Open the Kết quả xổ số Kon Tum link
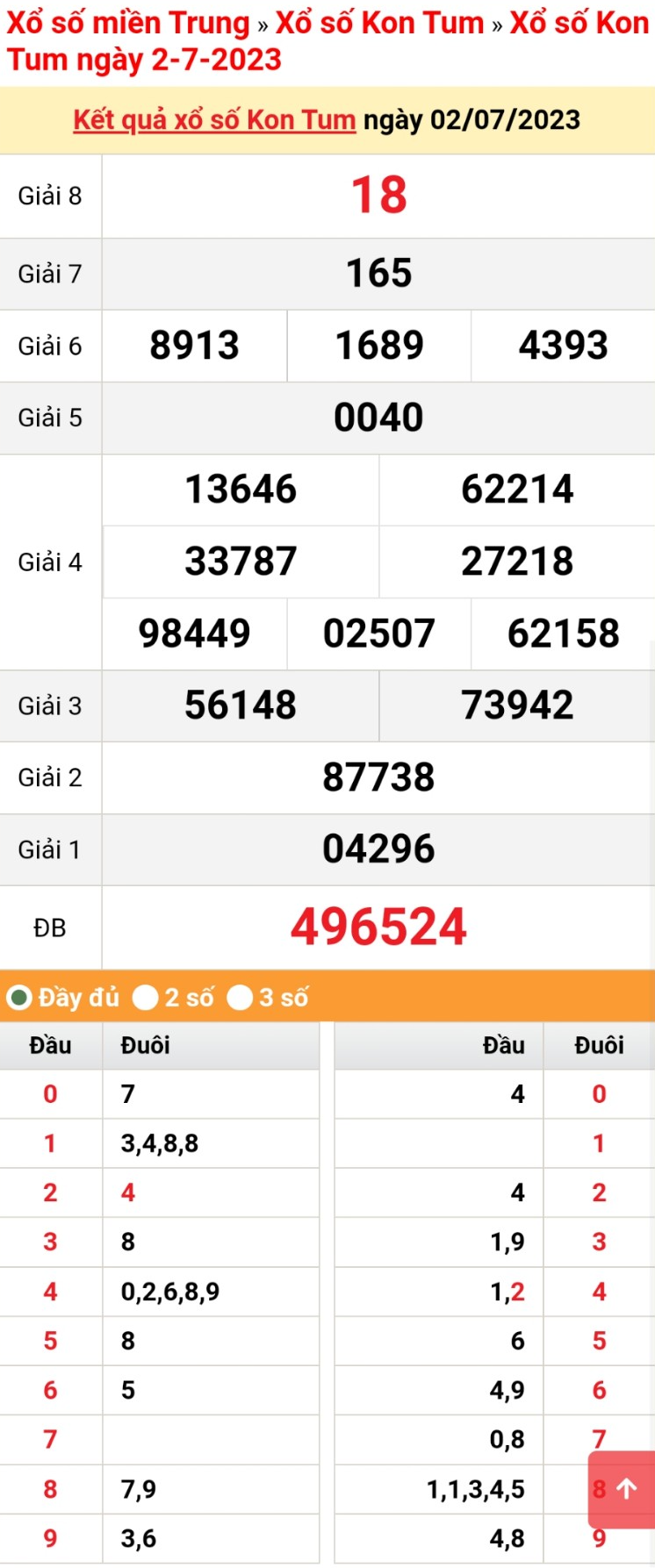Screen dimensions: 655x1568 (x=214, y=119)
